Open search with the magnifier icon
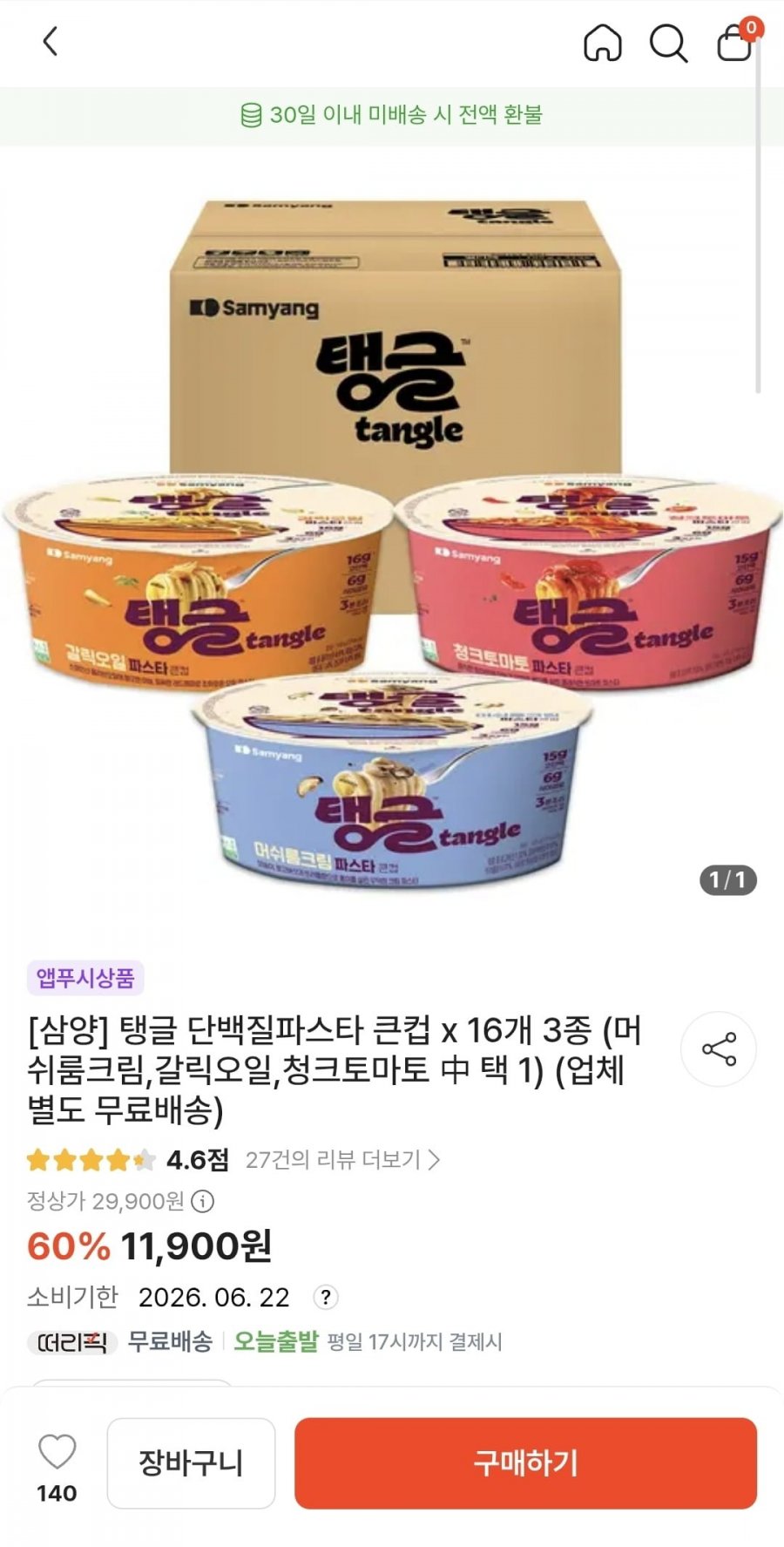784x1547 pixels. pyautogui.click(x=669, y=44)
